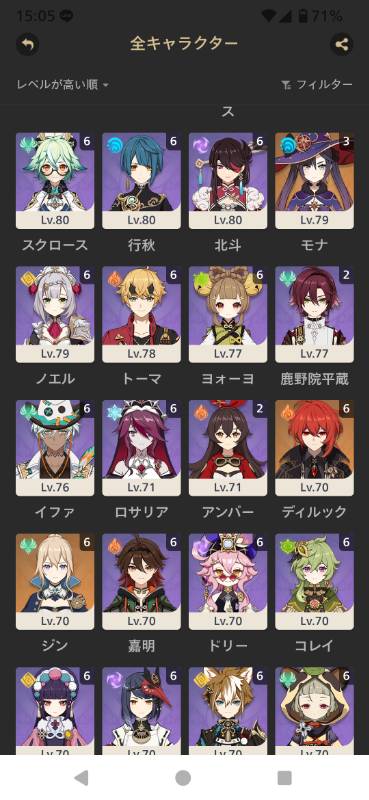369x800 pixels.
Task: Open ロサリア character card
Action: point(141,448)
